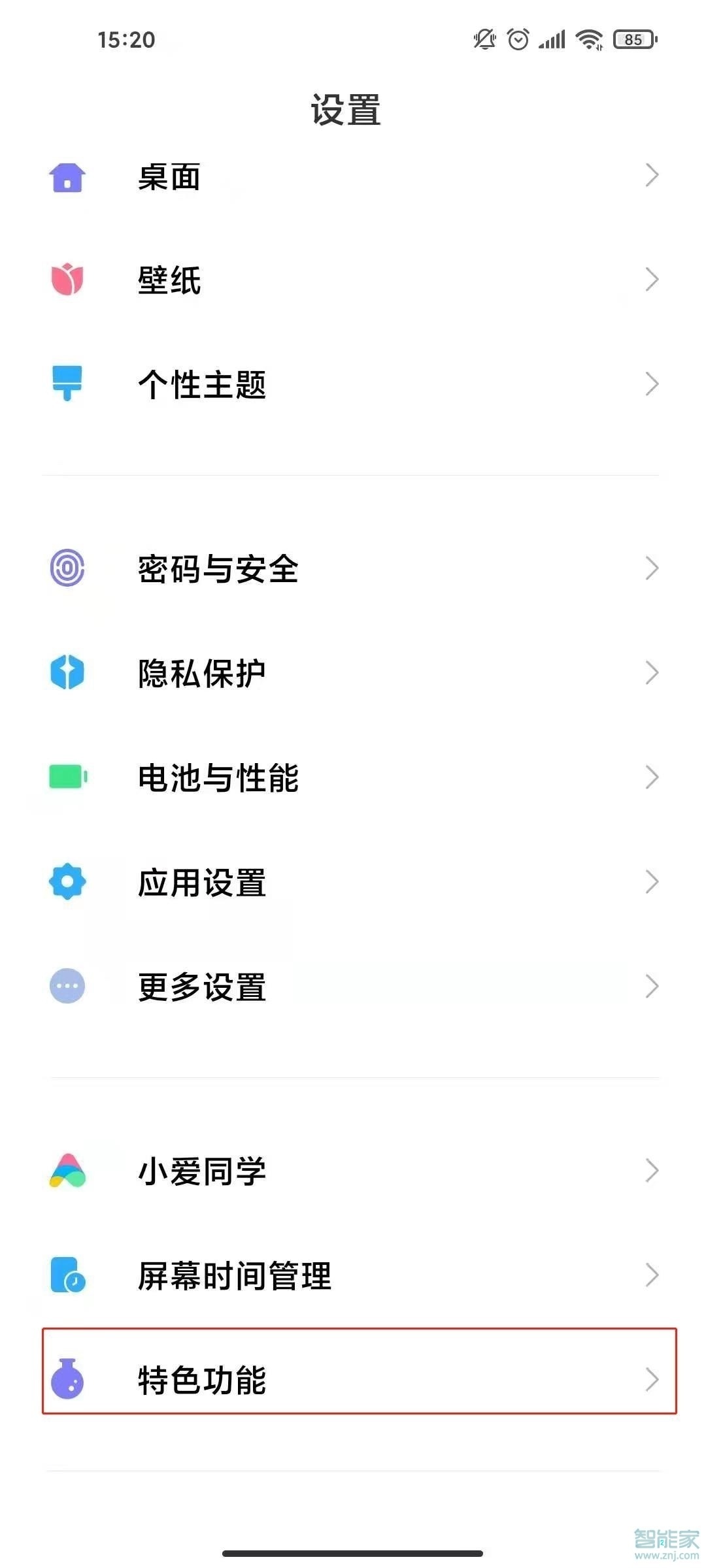Expand the 壁纸 row chevron

click(x=652, y=281)
